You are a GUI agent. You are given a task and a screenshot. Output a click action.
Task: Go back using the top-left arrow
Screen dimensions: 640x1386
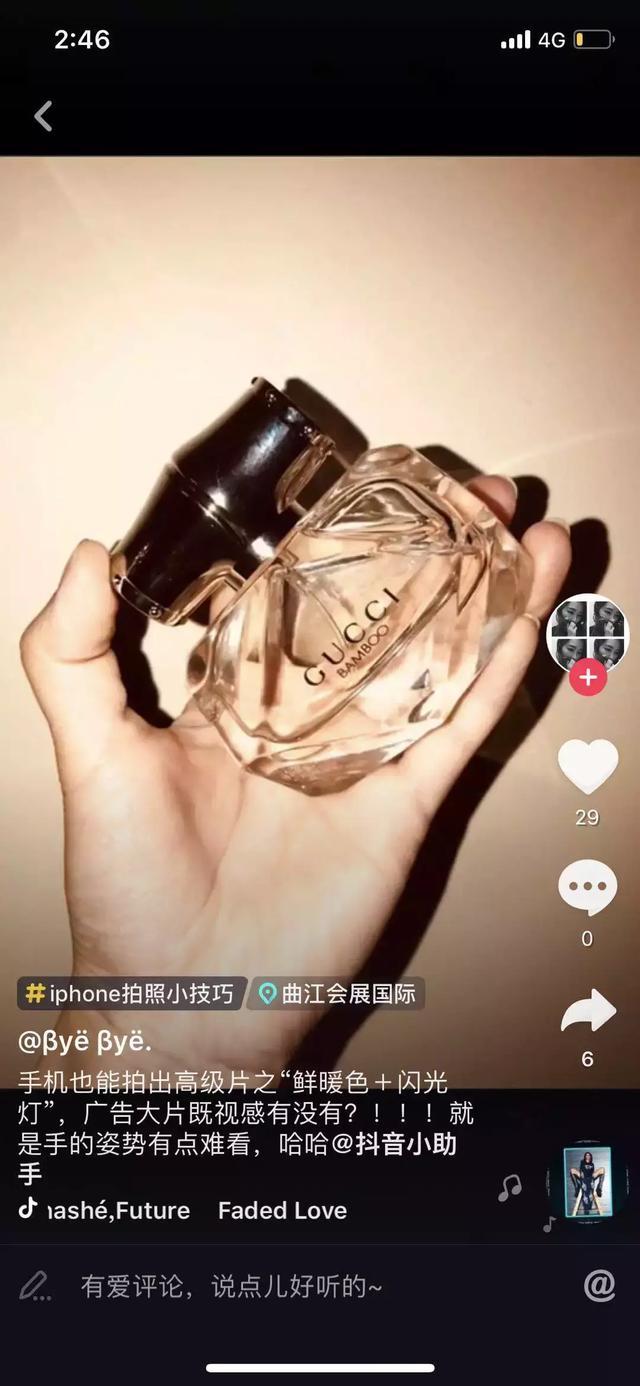coord(43,116)
